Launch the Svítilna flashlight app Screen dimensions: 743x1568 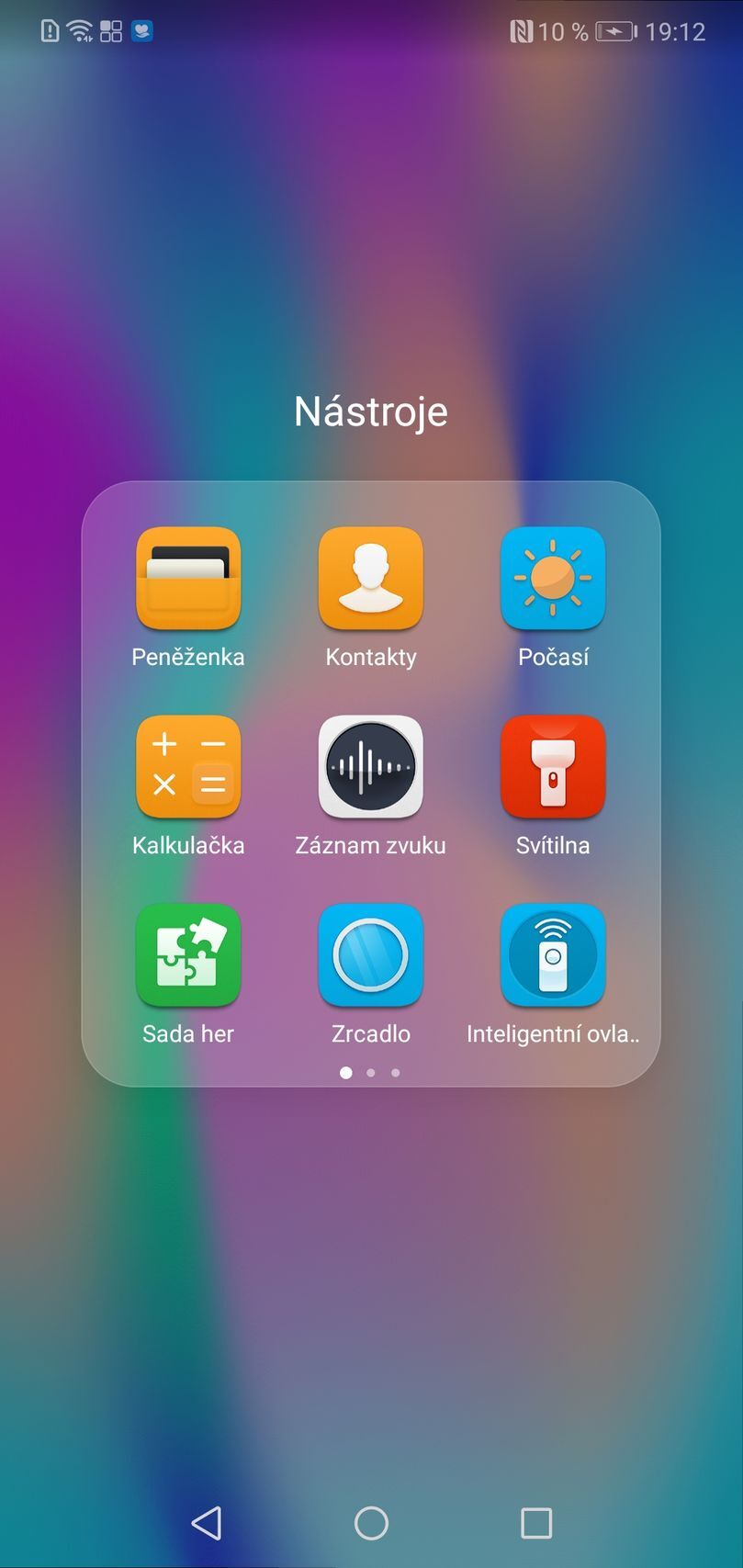point(552,767)
